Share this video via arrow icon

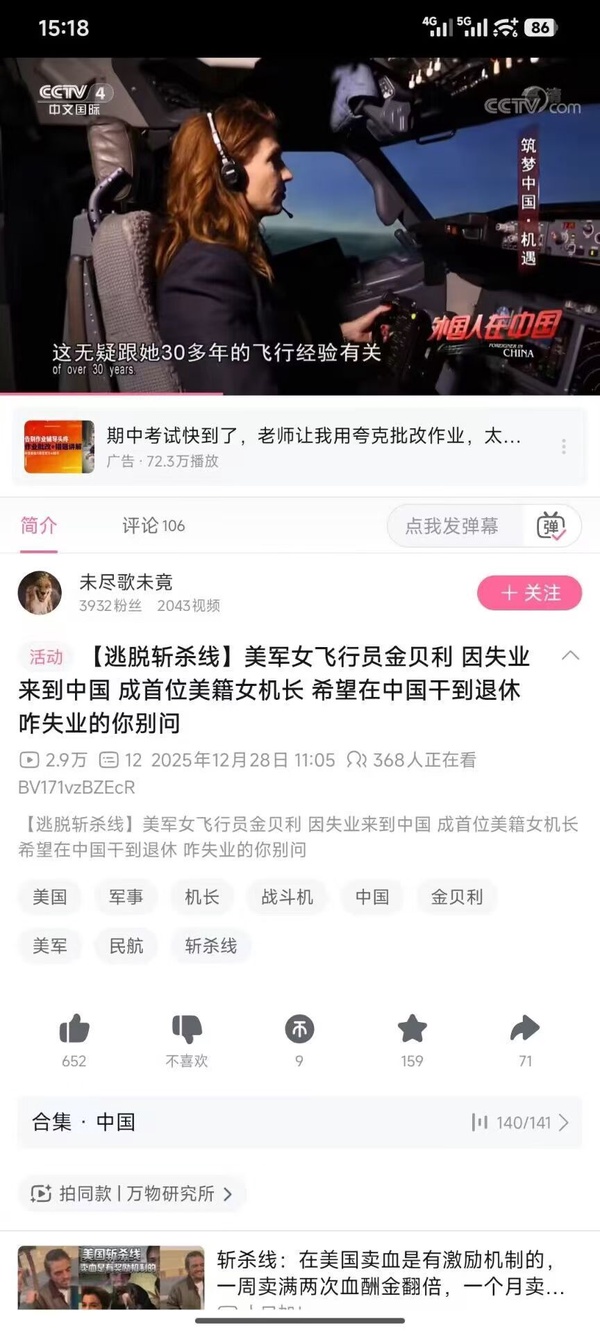(525, 1029)
